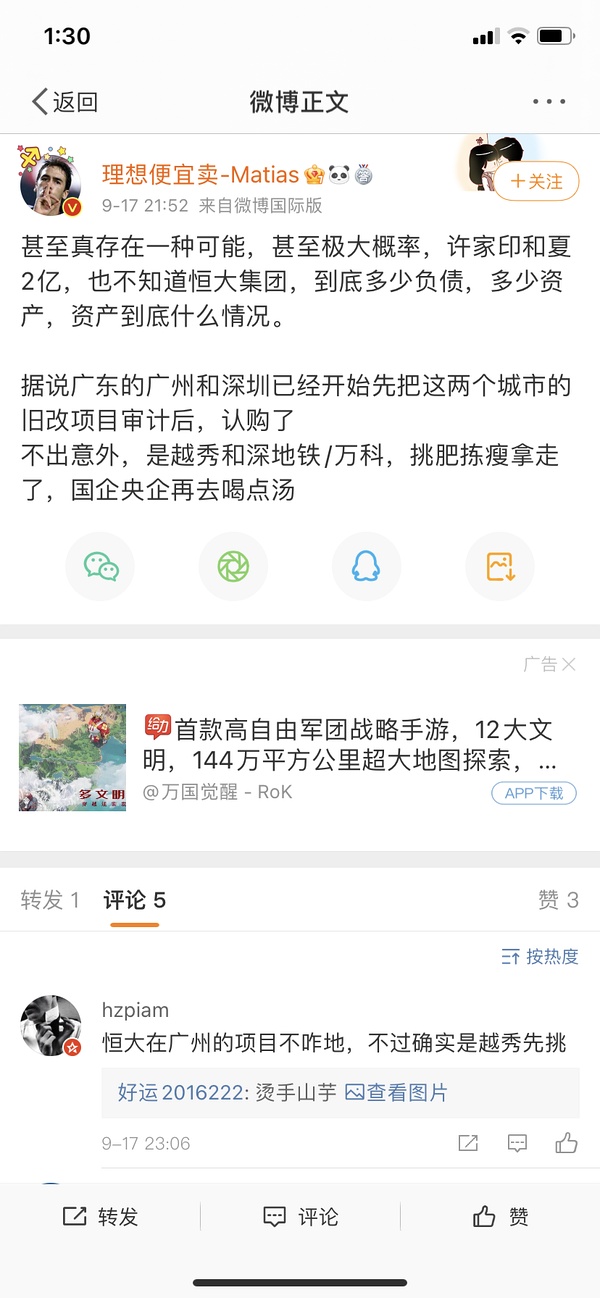View the 赞 3 likes tab
The image size is (600, 1298).
tap(558, 900)
